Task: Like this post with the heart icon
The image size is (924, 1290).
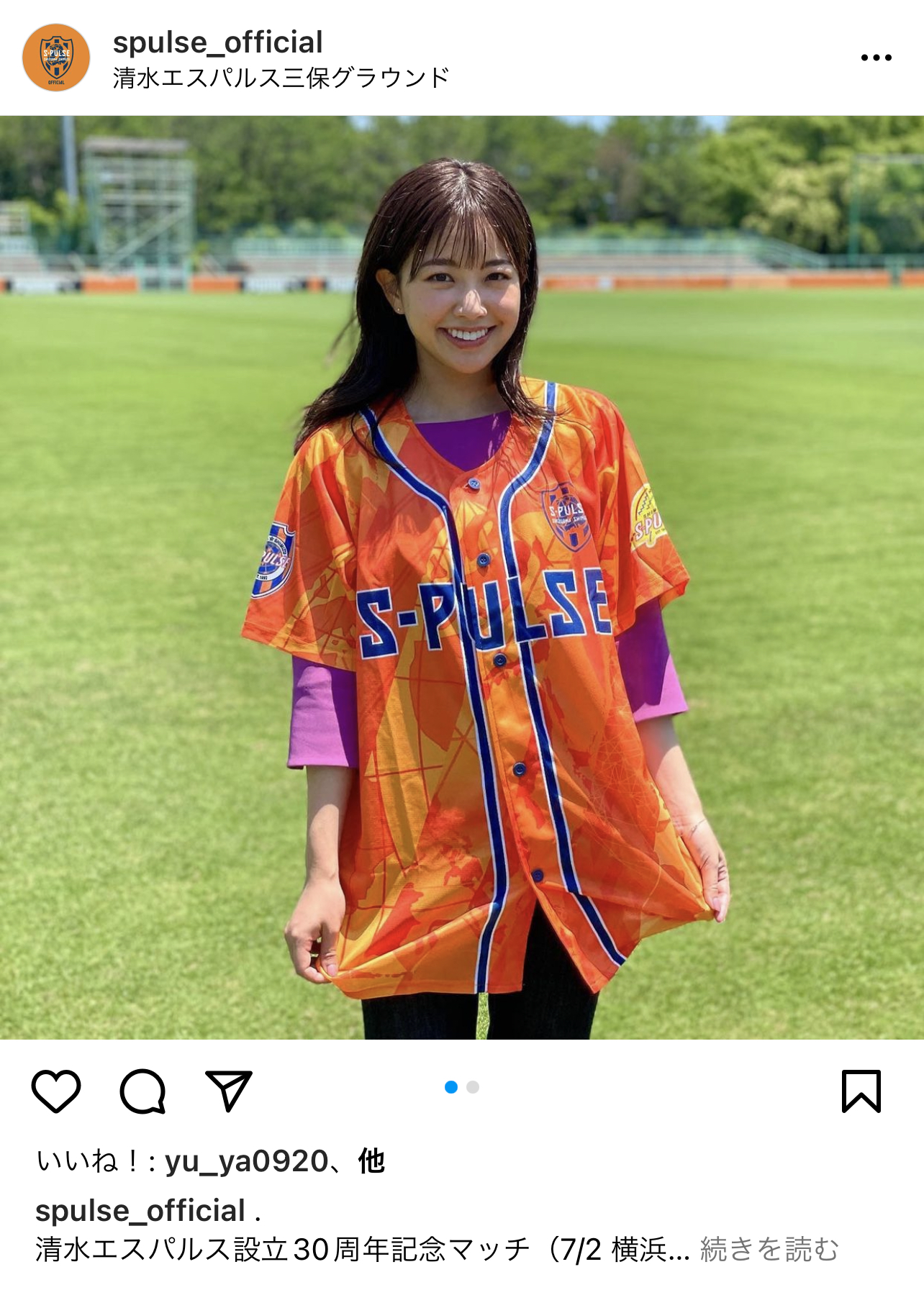Action: click(56, 1091)
